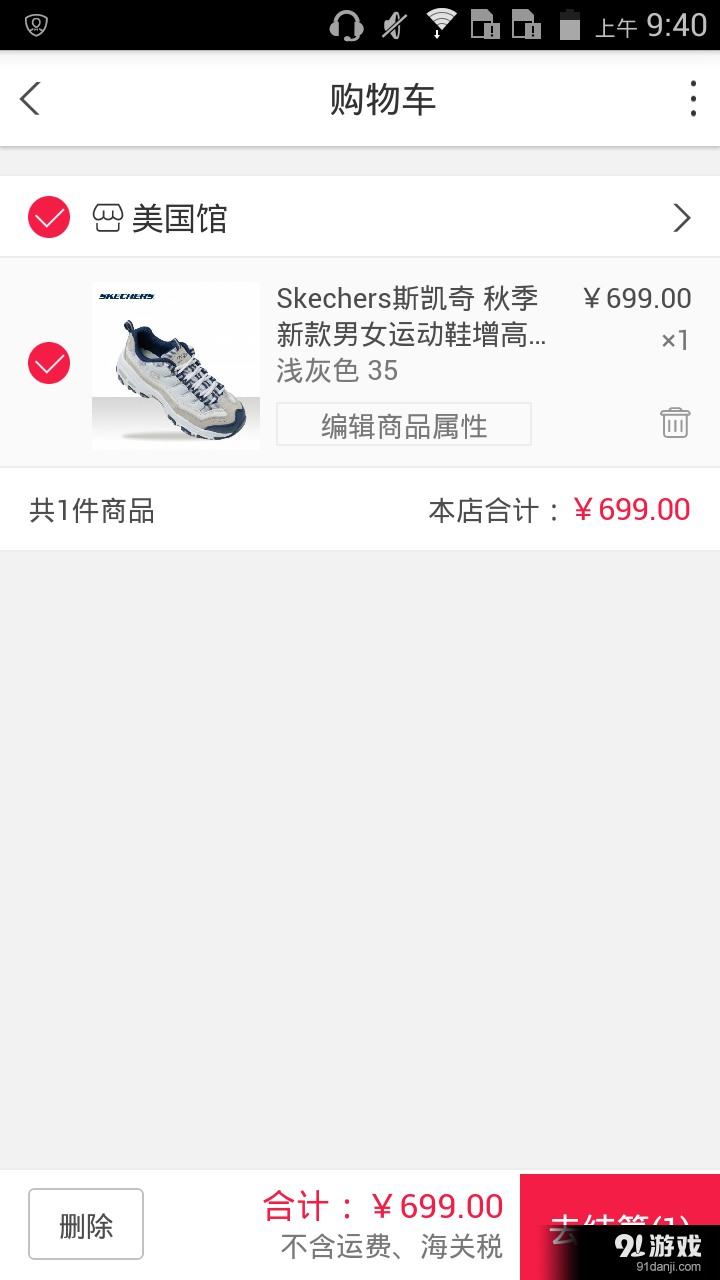
Task: Tap the 删除 button at the bottom
Action: coord(86,1223)
